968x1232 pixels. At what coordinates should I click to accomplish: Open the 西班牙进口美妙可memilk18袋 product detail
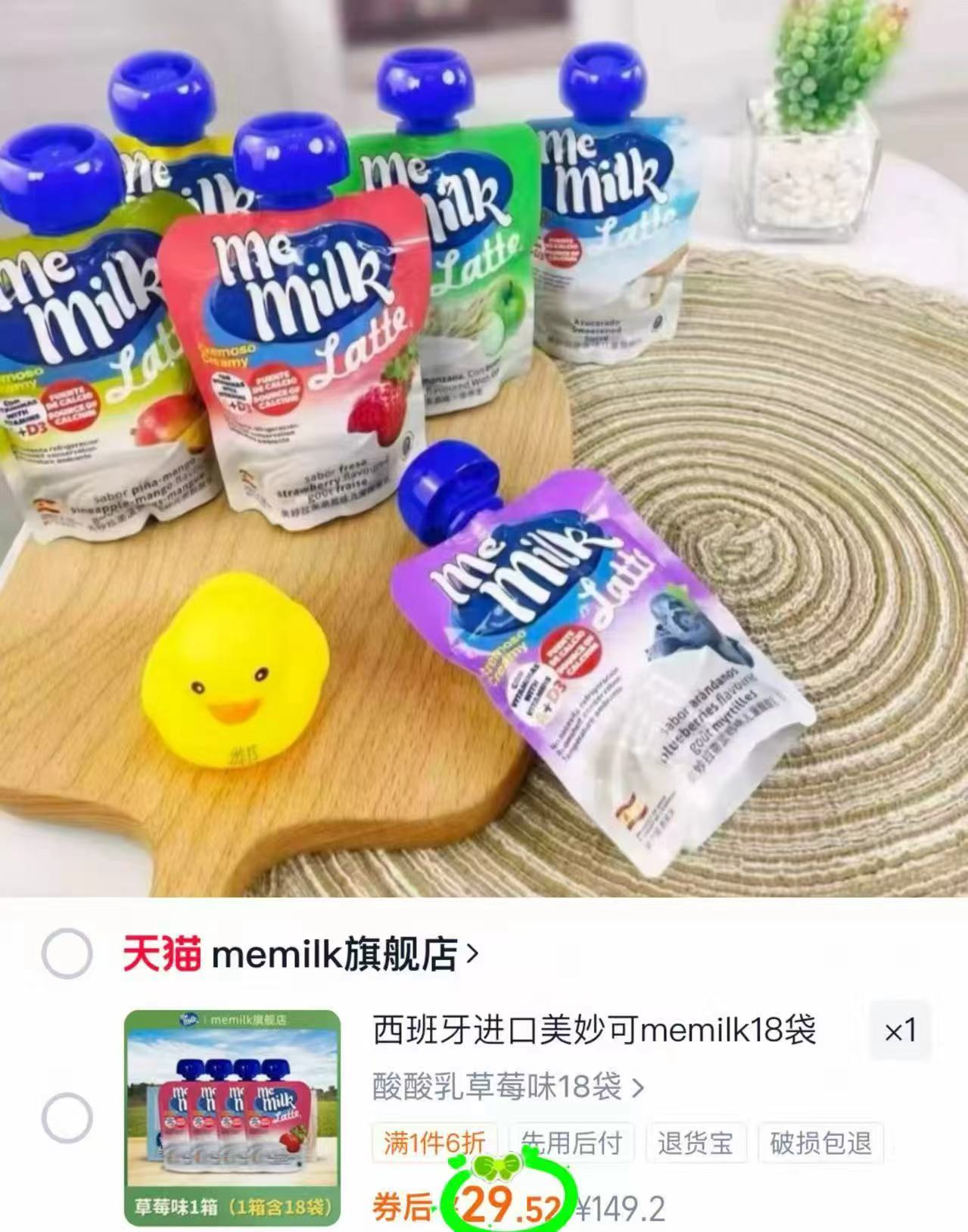594,1029
